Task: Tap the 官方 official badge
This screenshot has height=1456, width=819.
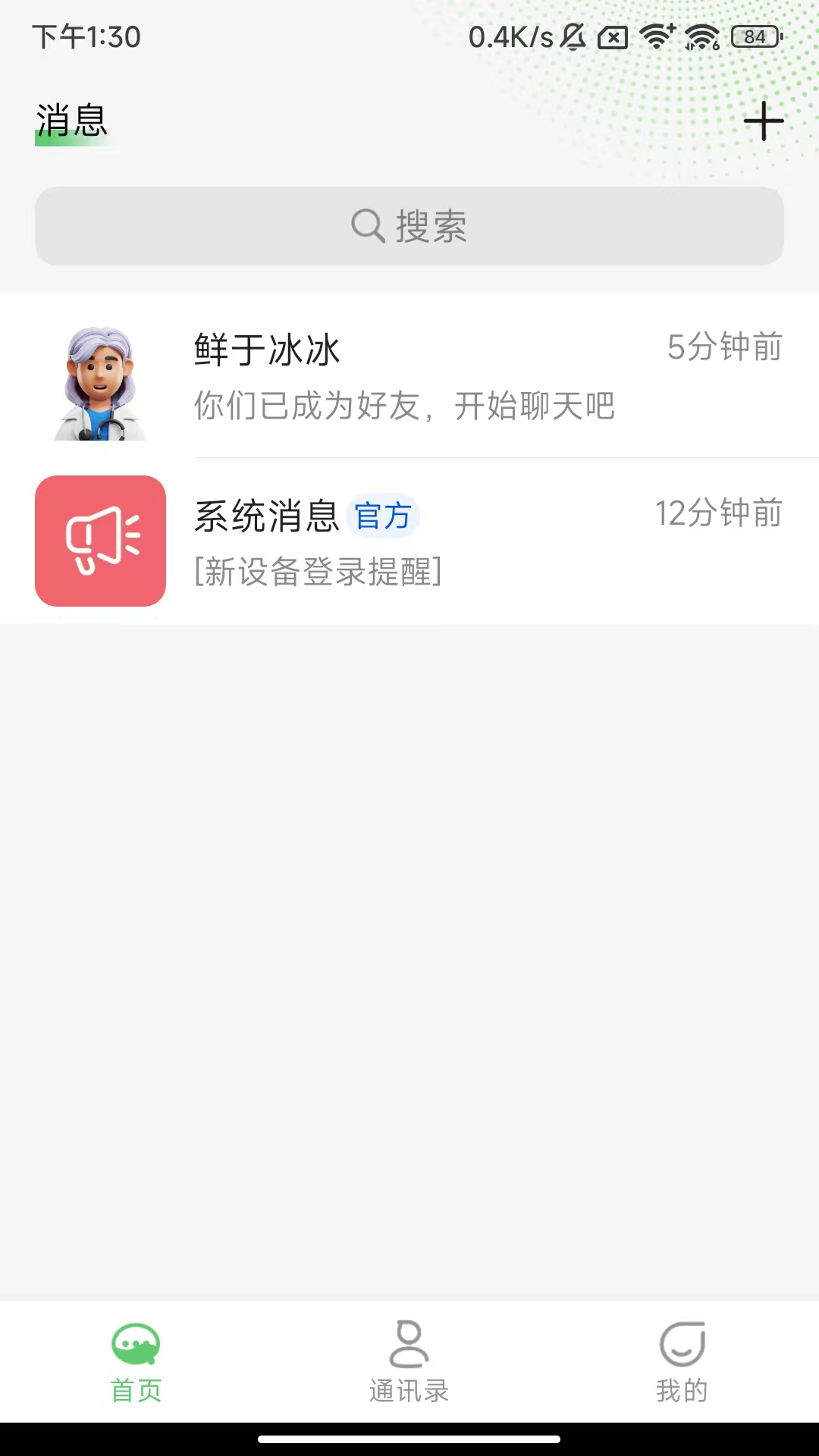Action: point(384,516)
